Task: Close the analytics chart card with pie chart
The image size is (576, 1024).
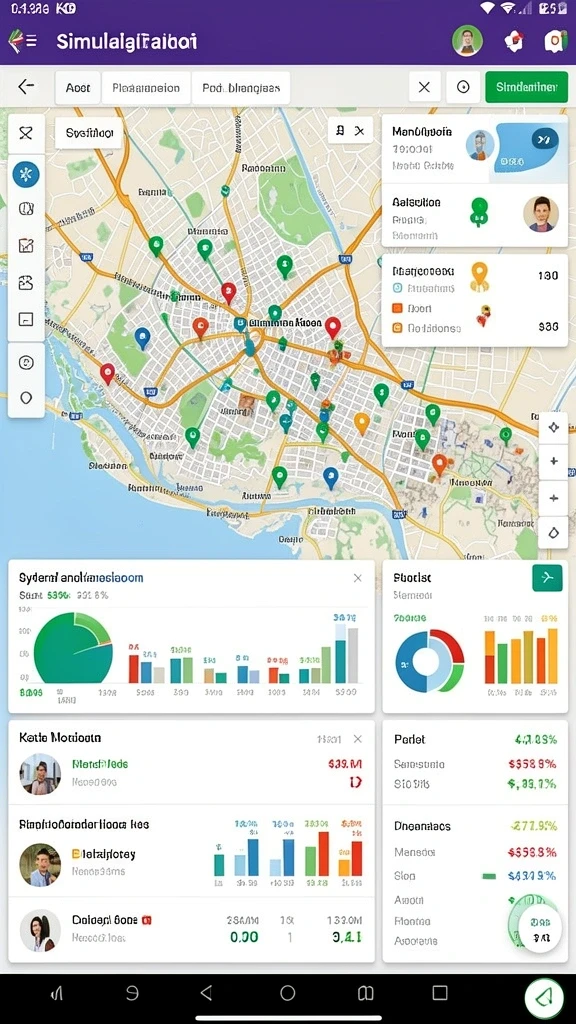Action: [358, 578]
